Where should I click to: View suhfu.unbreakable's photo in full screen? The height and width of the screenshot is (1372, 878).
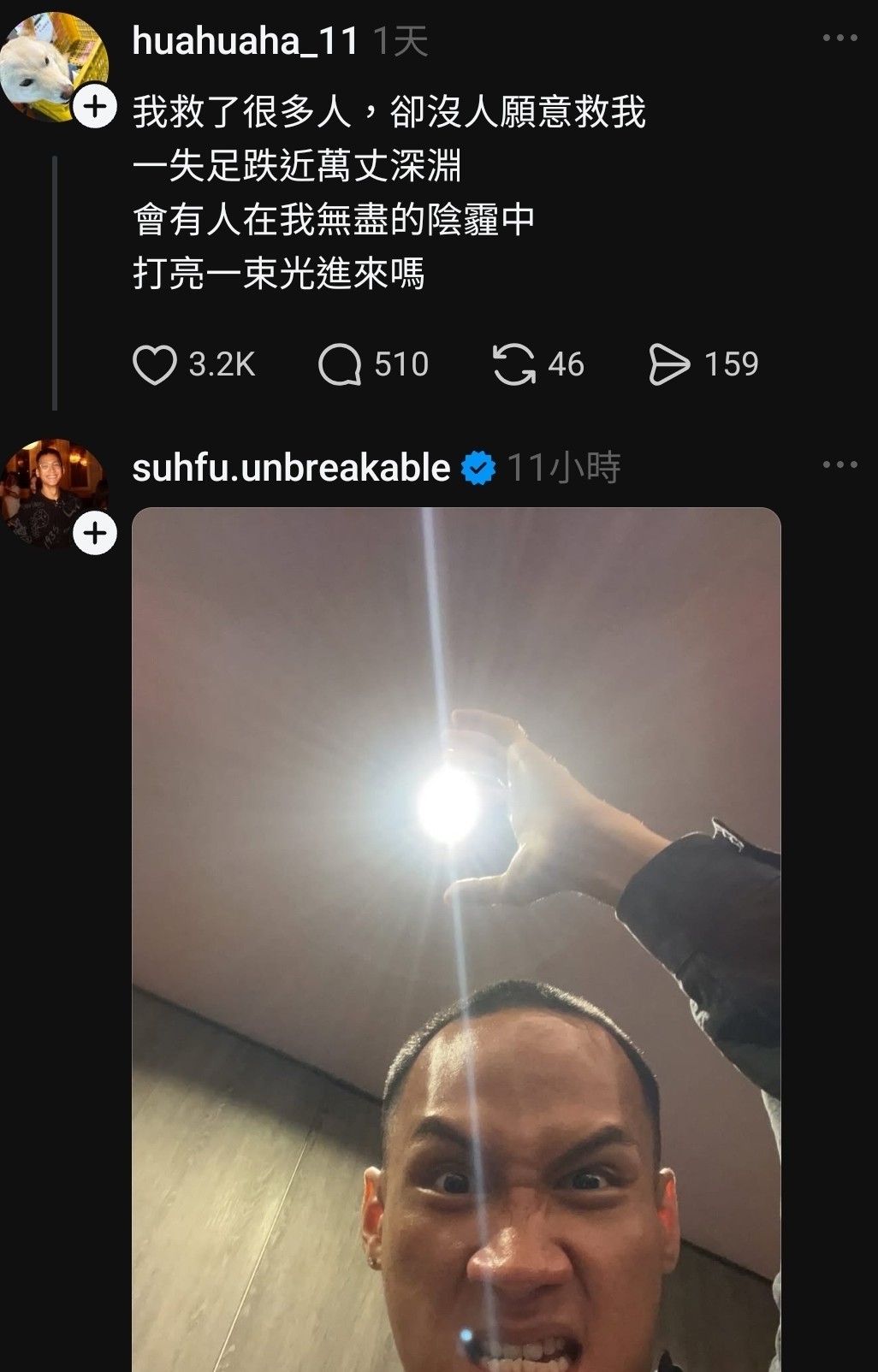pos(456,939)
